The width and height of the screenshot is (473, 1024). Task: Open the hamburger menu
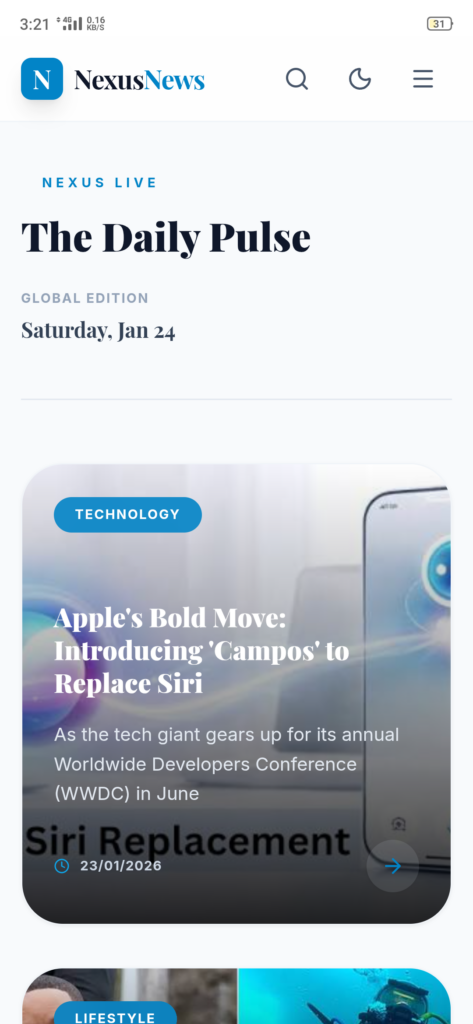(x=423, y=79)
